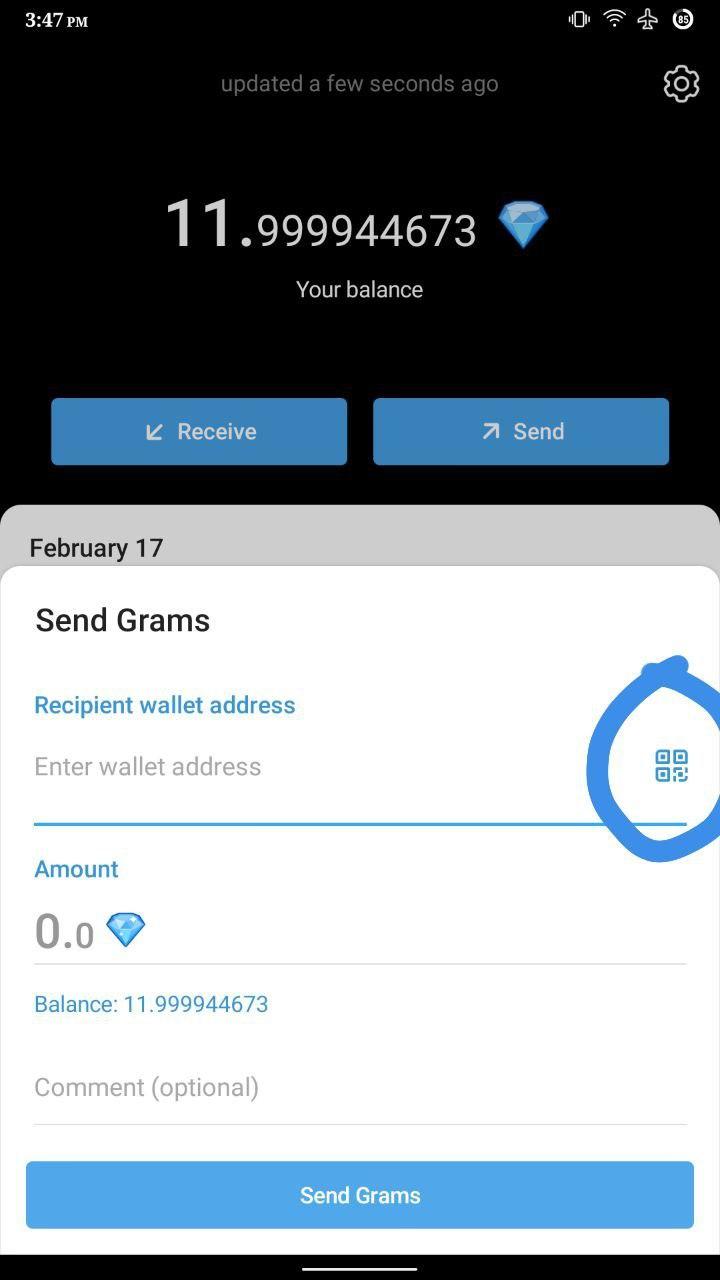Screen dimensions: 720x1280
Task: Tap the Balance: 11.999944673 link
Action: coord(151,1004)
